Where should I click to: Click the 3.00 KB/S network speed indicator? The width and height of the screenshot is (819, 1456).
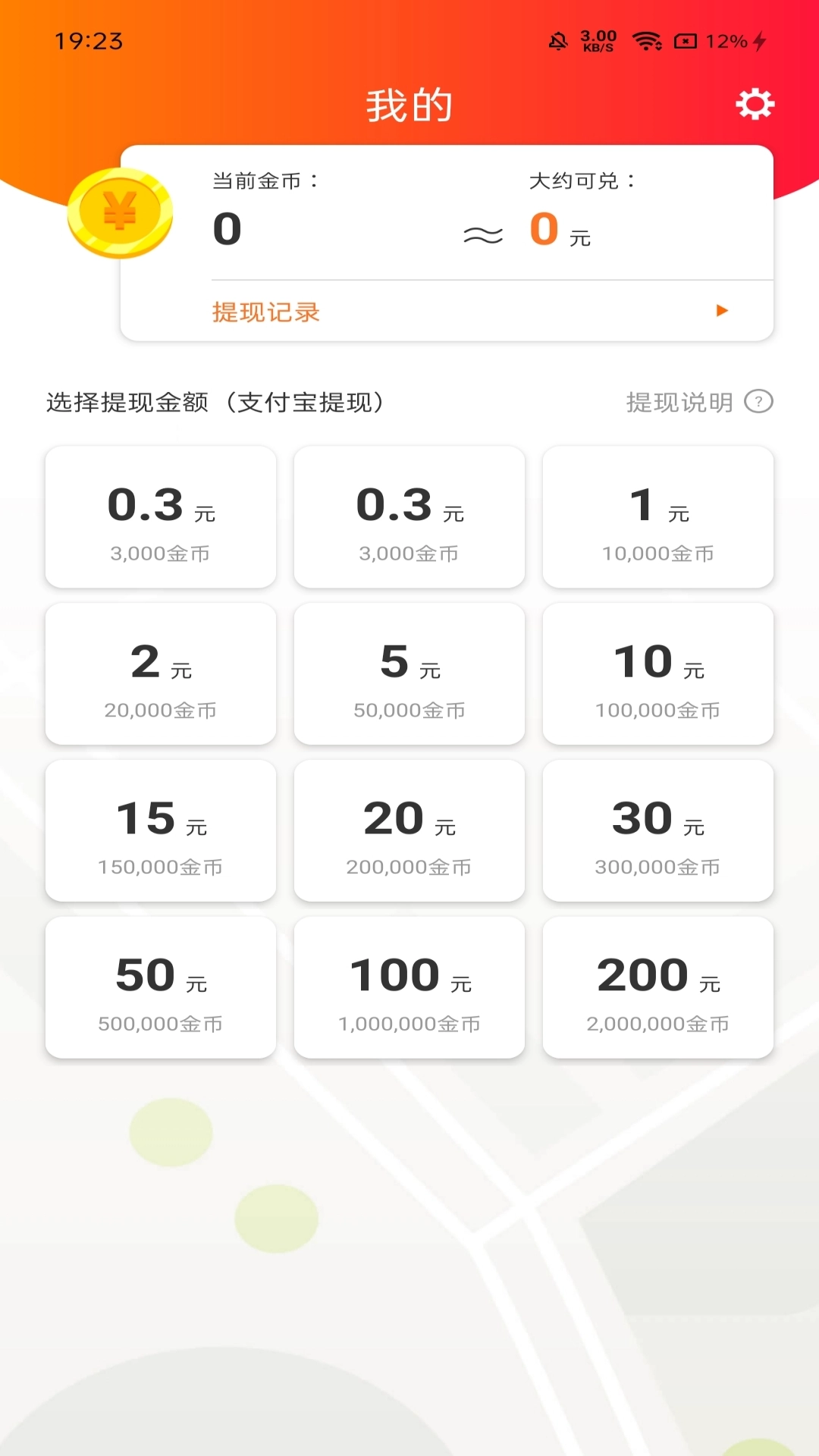[x=597, y=42]
